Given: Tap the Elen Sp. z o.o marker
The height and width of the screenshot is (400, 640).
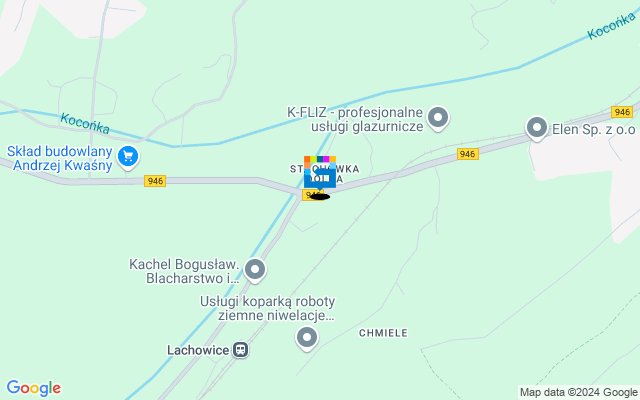Looking at the screenshot, I should [x=537, y=128].
